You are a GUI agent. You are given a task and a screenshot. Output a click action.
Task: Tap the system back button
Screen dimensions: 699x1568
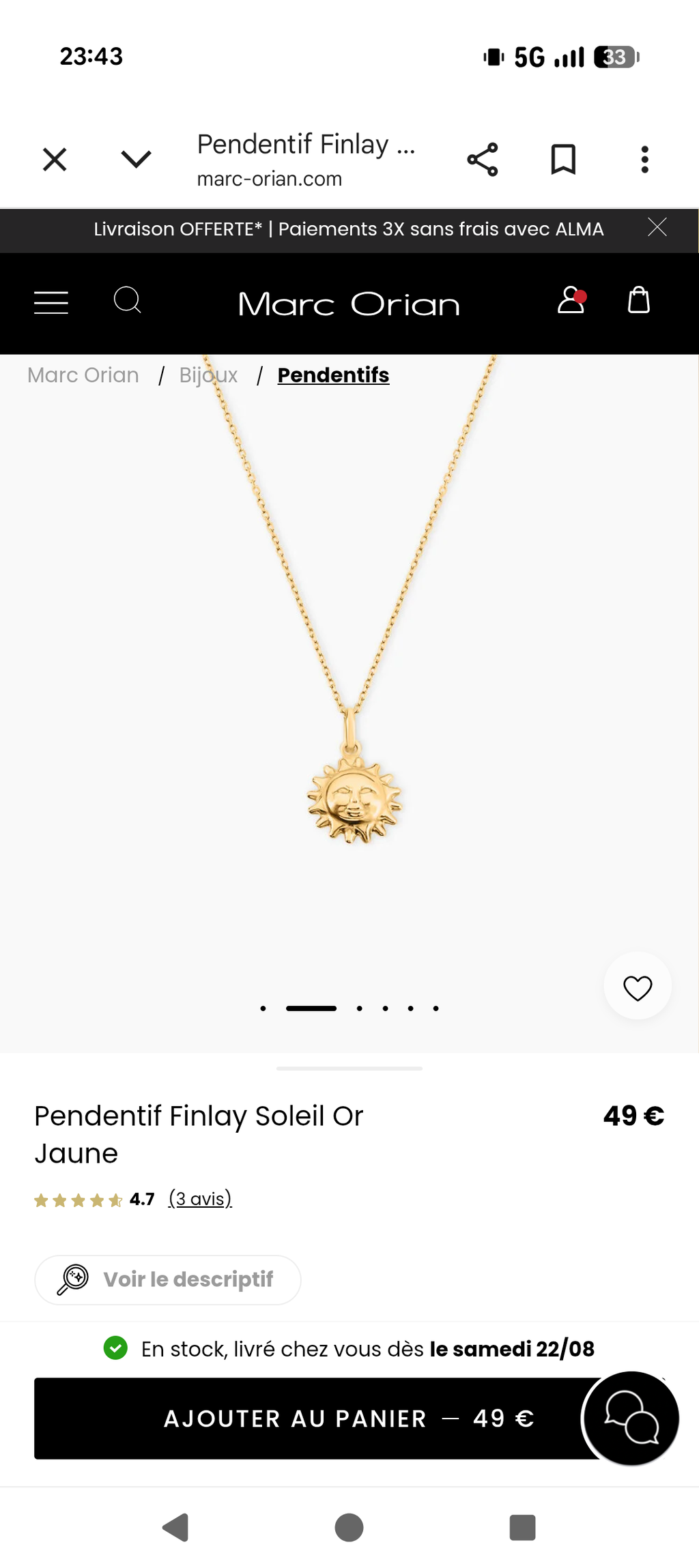[x=175, y=1527]
